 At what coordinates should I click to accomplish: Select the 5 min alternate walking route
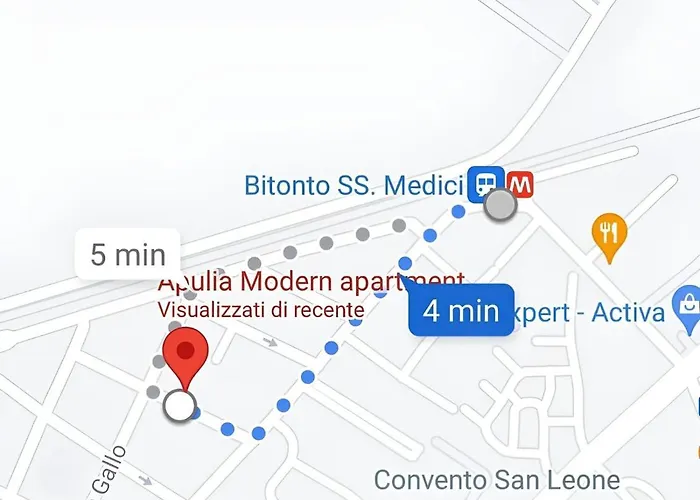point(127,254)
